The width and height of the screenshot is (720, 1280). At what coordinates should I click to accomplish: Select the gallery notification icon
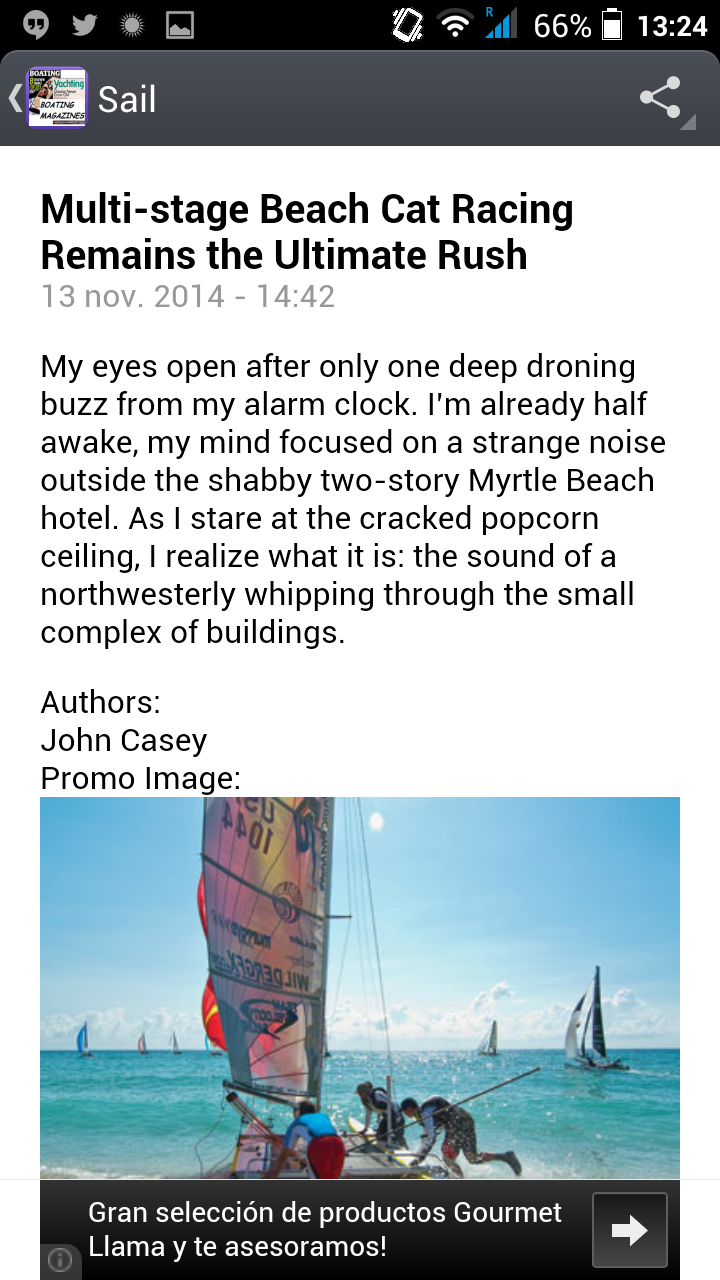coord(180,24)
